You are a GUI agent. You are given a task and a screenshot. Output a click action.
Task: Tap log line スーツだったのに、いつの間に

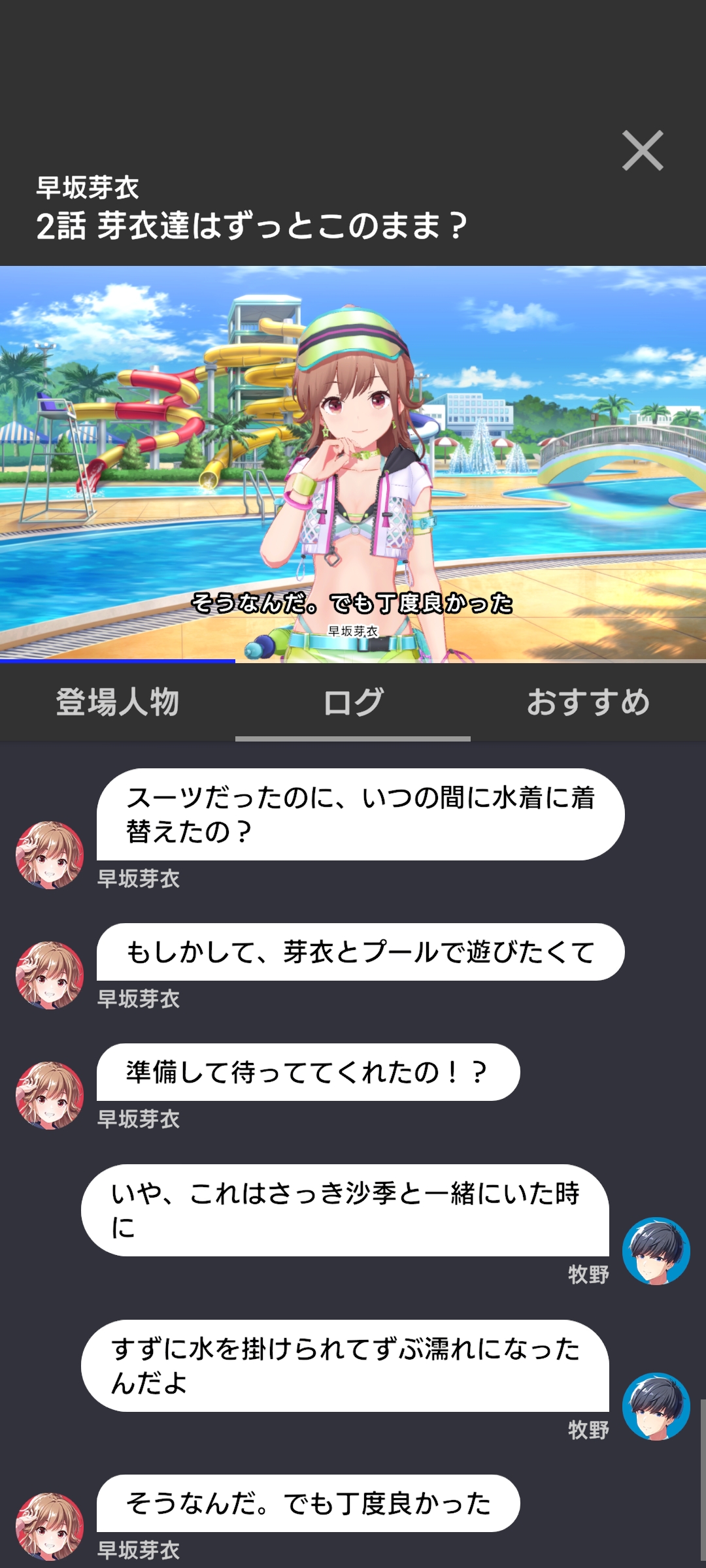(360, 814)
